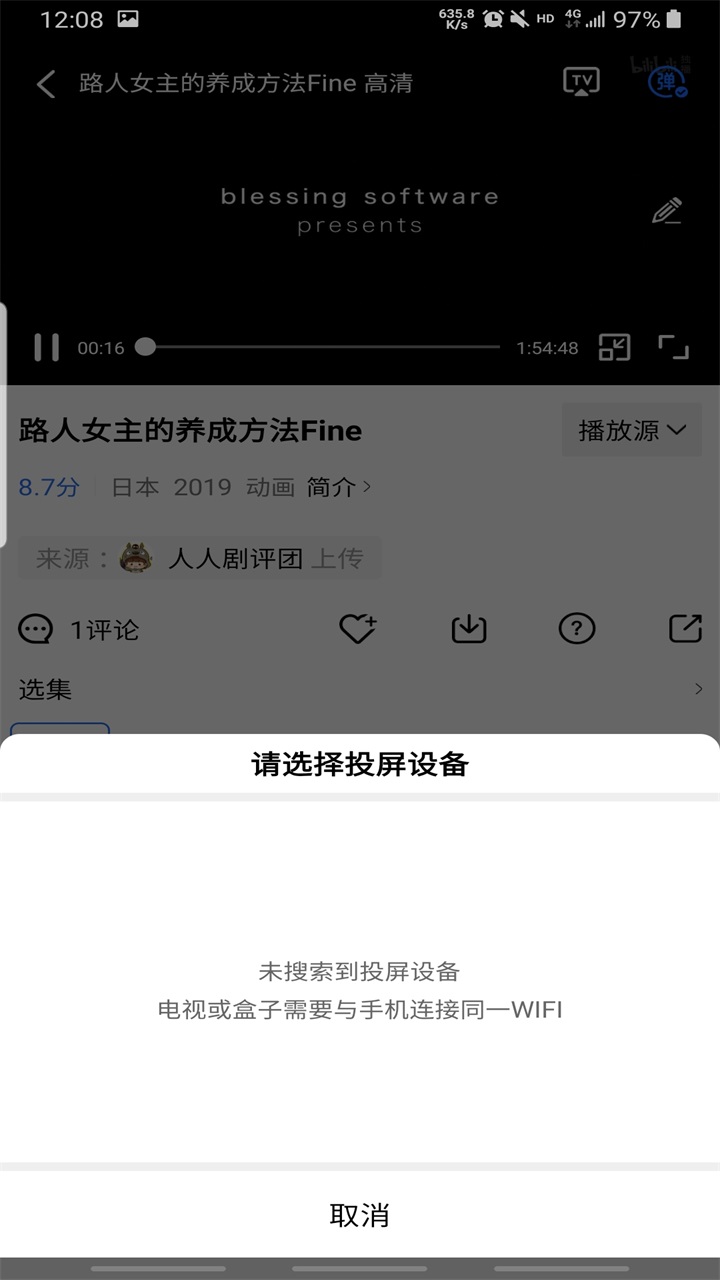Open the help question mark icon
The width and height of the screenshot is (720, 1280).
pos(577,629)
